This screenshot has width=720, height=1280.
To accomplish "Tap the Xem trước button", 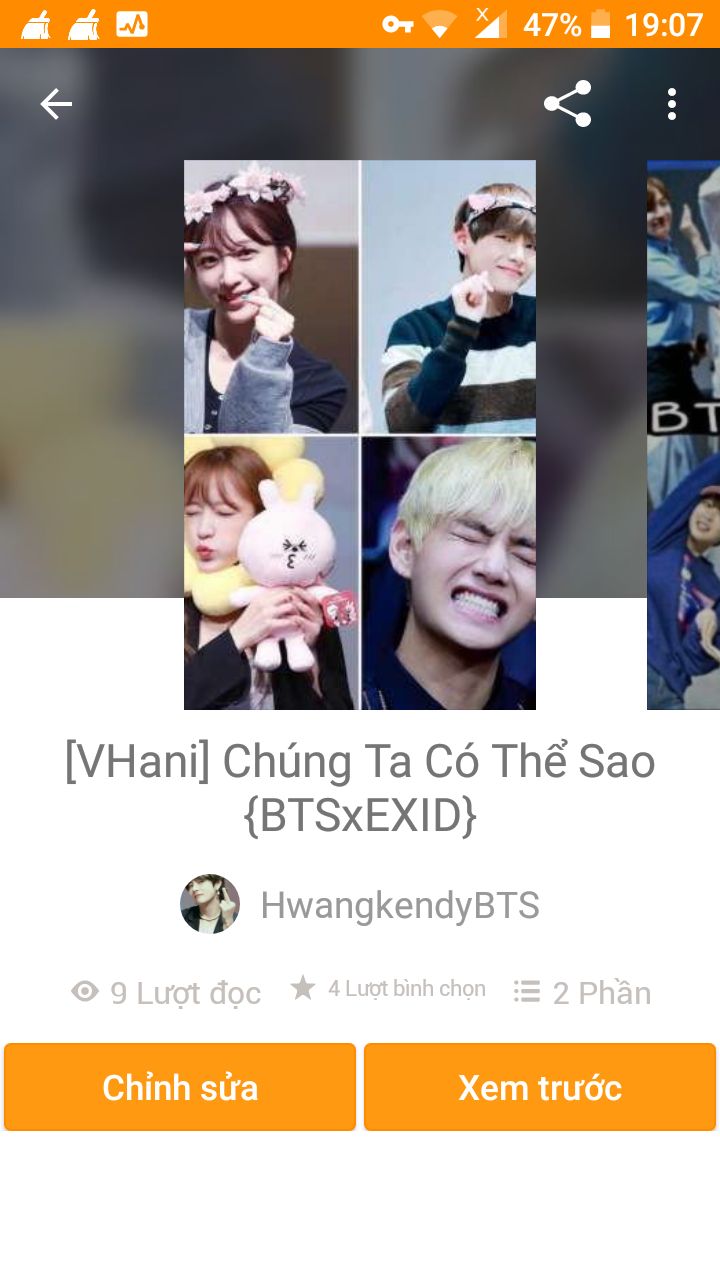I will point(540,1087).
